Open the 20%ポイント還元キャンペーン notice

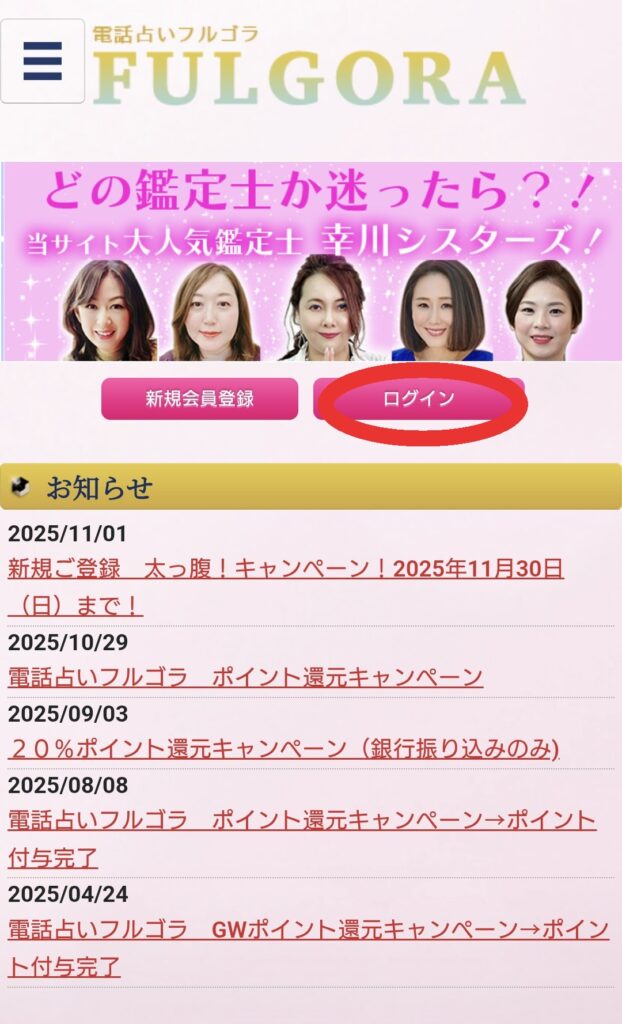(x=283, y=748)
